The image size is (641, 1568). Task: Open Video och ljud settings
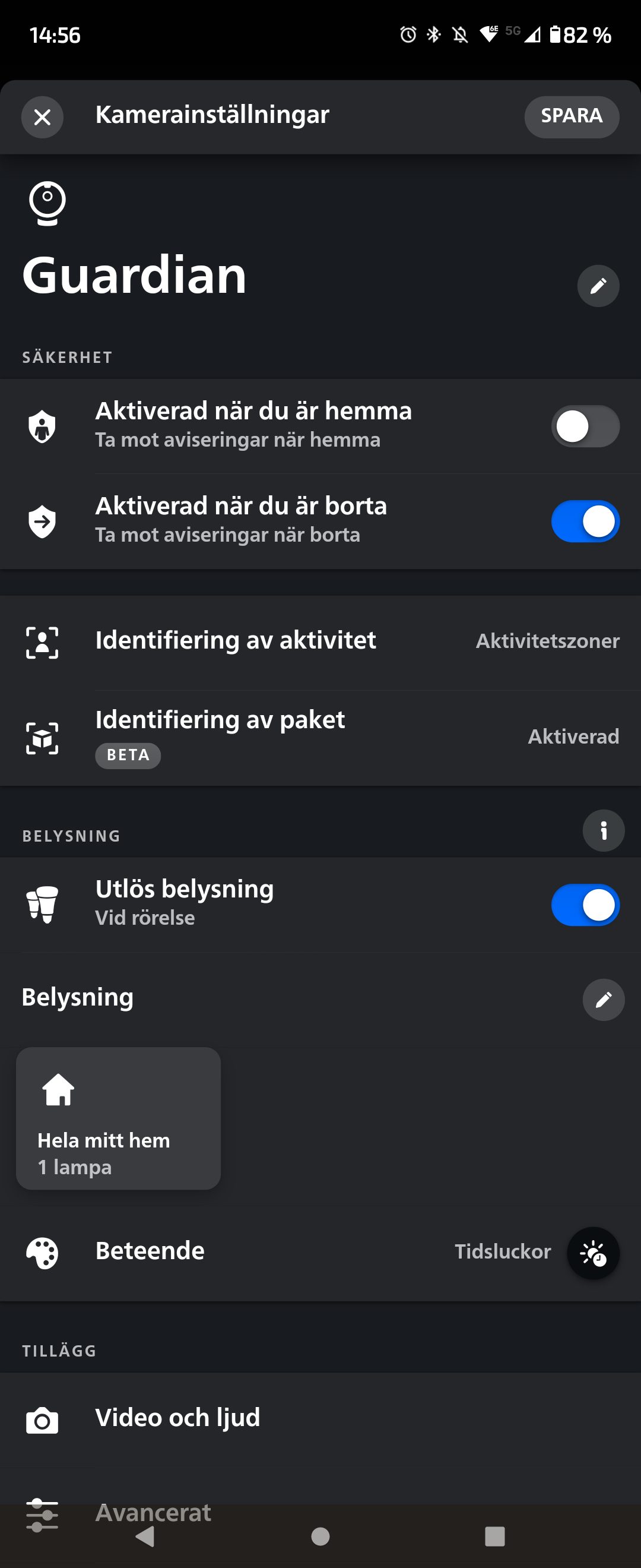pos(320,1418)
